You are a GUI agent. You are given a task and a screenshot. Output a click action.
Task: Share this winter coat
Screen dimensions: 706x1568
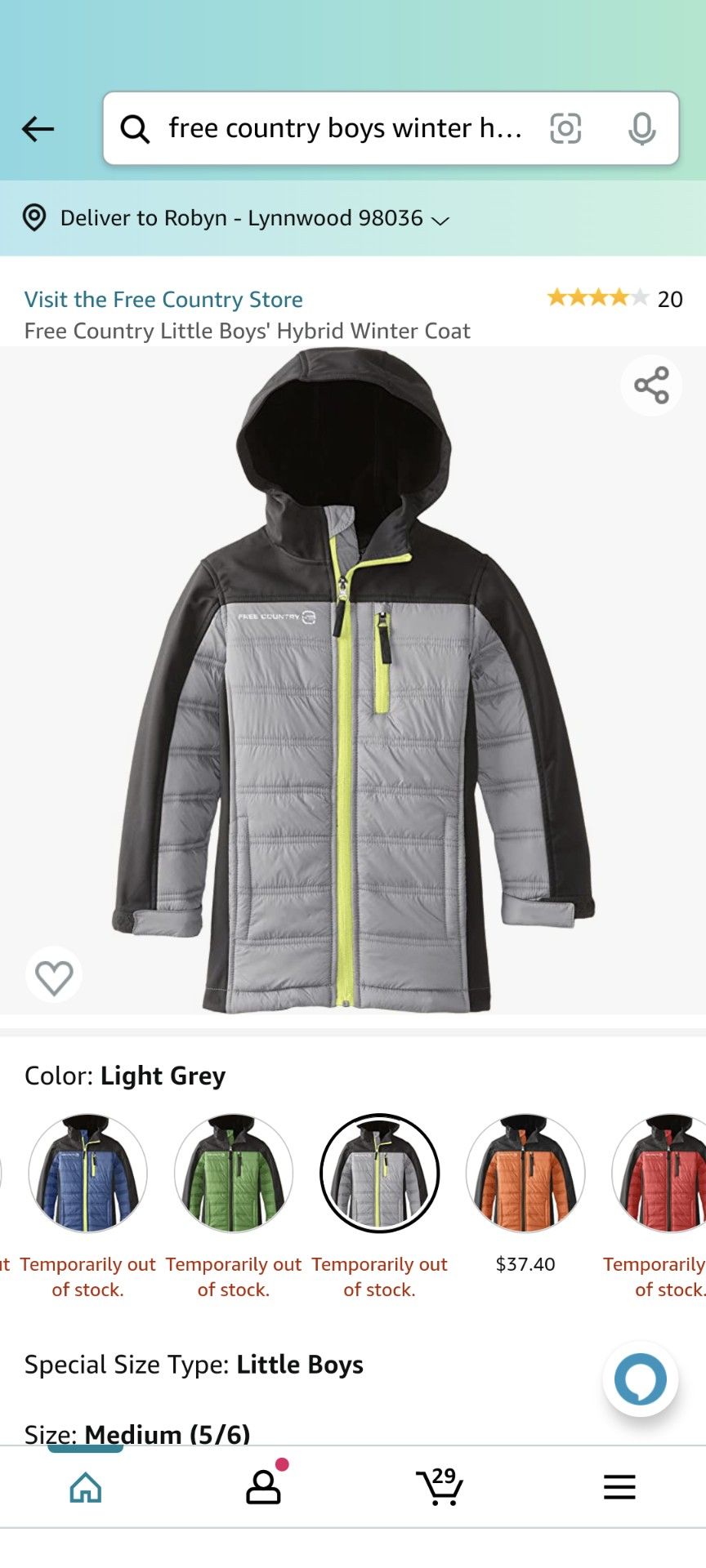pyautogui.click(x=651, y=385)
